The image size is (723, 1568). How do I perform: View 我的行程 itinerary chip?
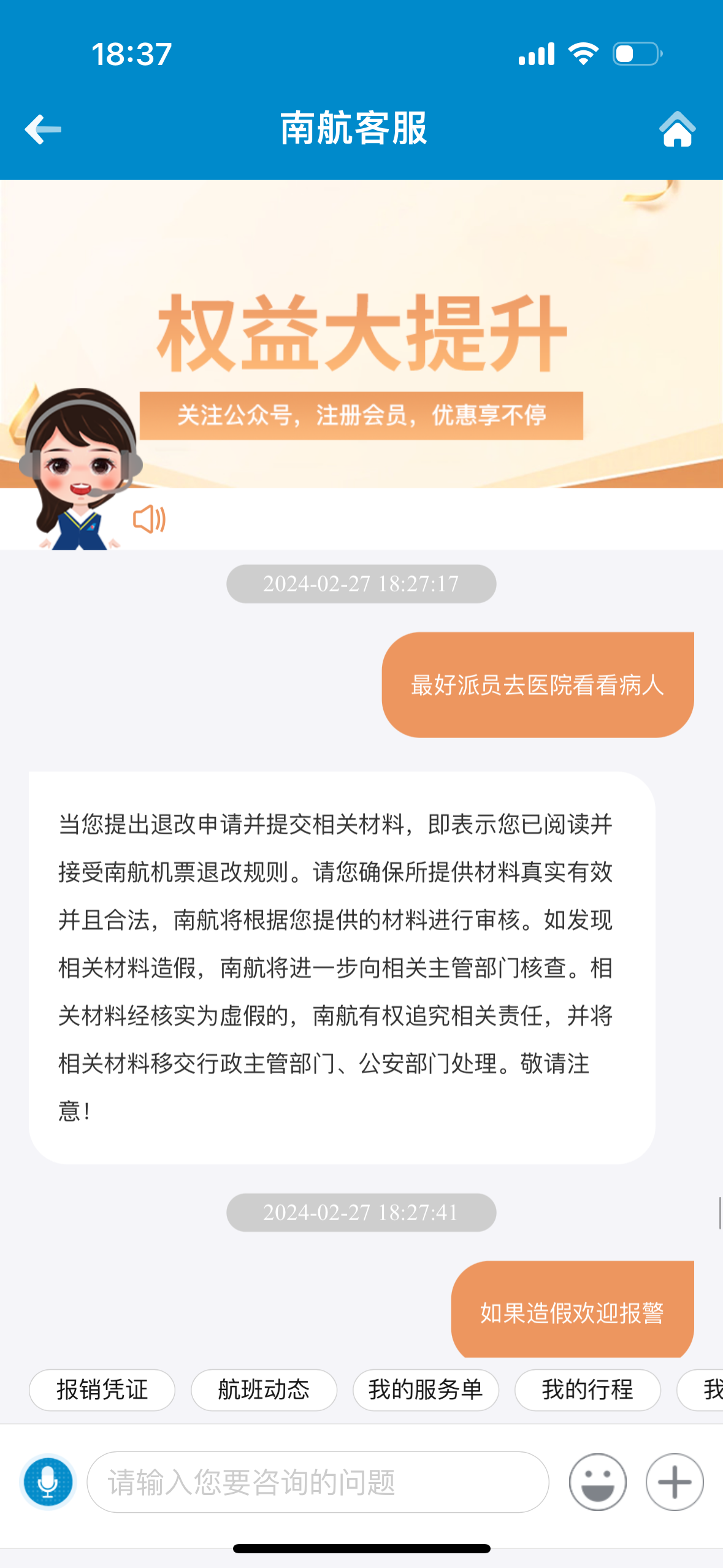[x=587, y=1389]
